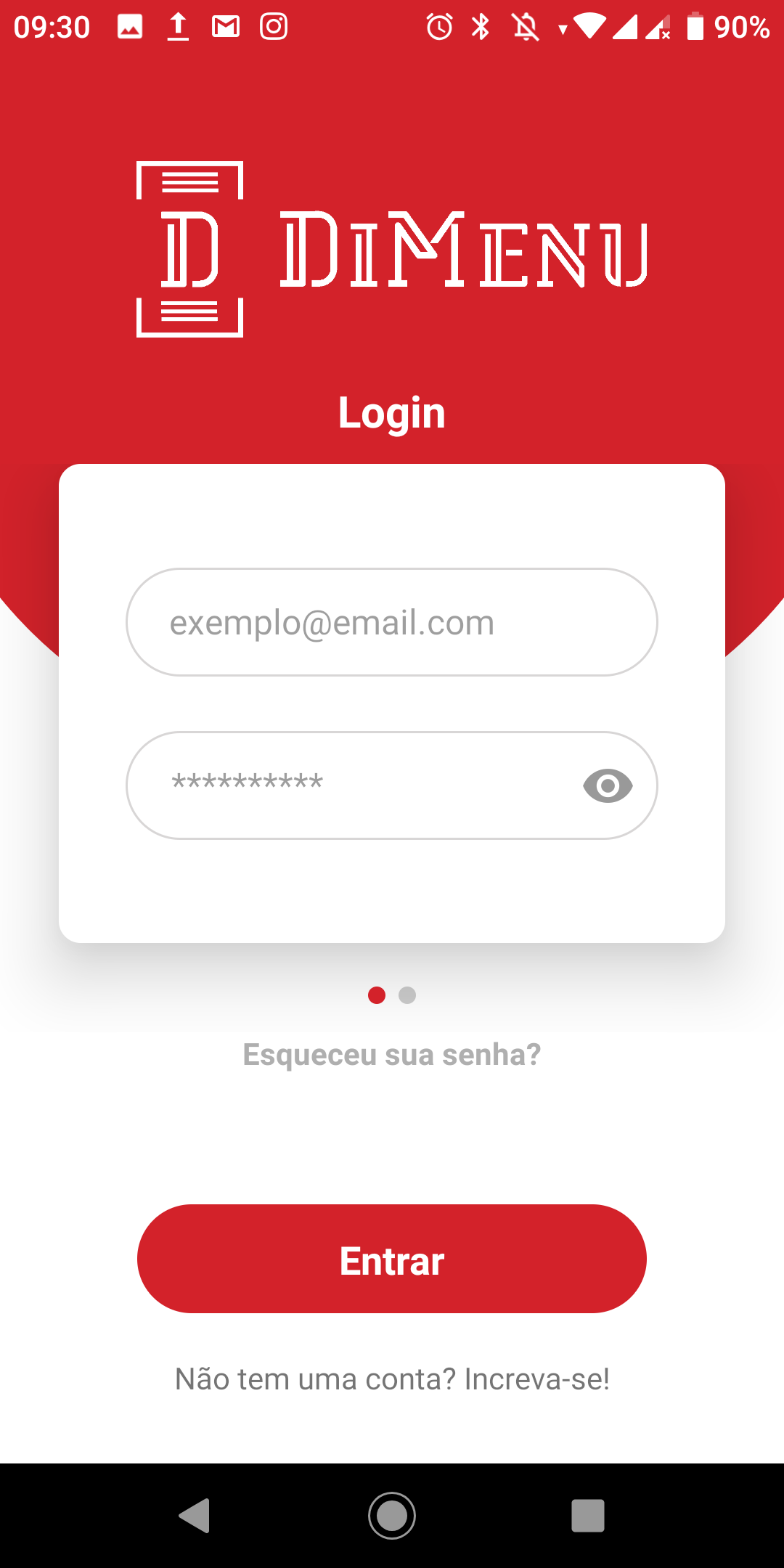Select the second gray page indicator dot
The width and height of the screenshot is (784, 1568).
[407, 995]
